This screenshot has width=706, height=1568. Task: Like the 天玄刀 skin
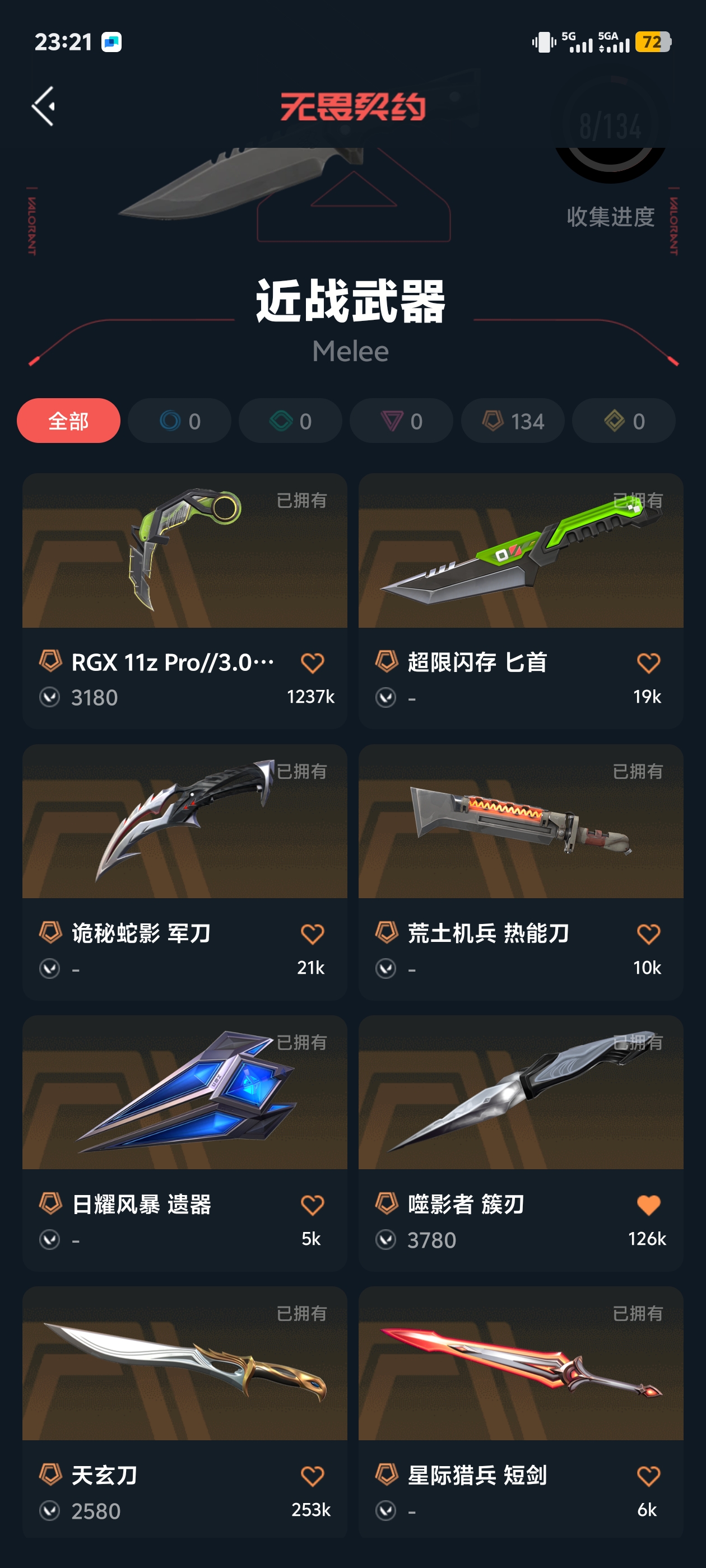coord(312,1476)
